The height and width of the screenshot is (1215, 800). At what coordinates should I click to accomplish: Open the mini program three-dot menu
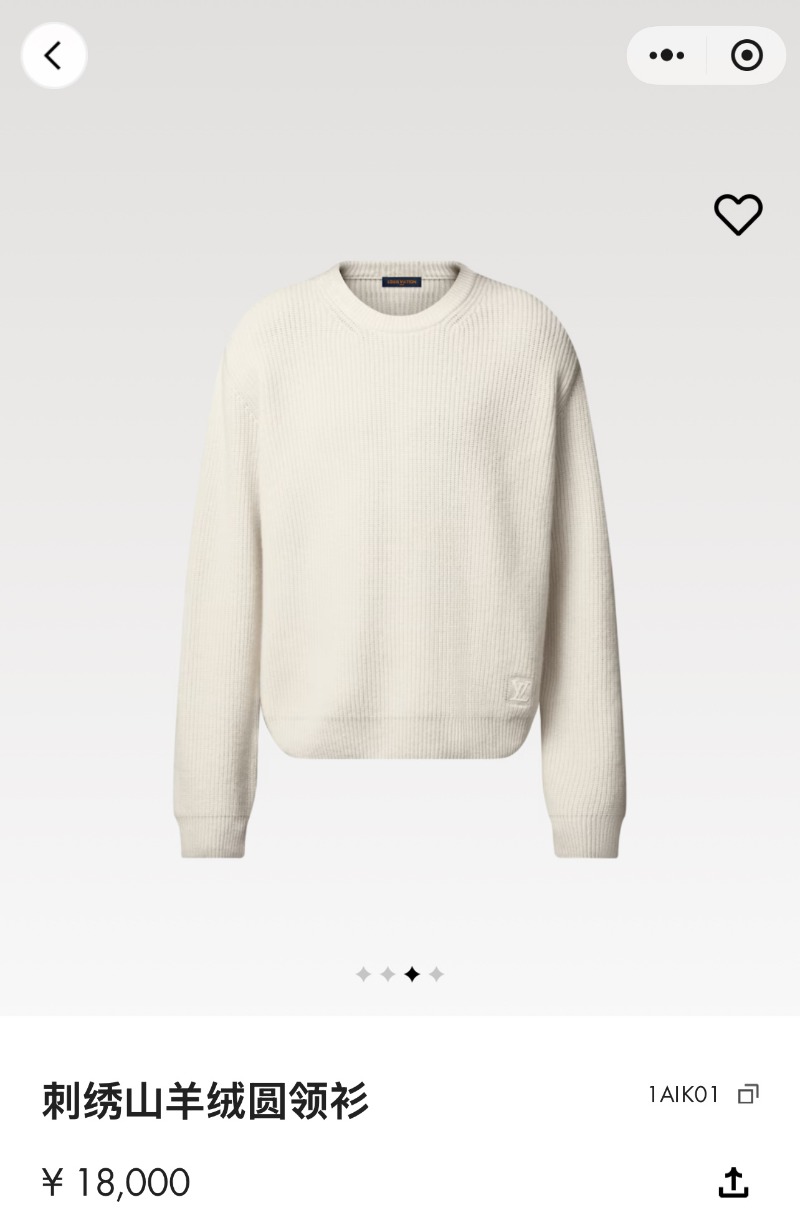tap(667, 56)
